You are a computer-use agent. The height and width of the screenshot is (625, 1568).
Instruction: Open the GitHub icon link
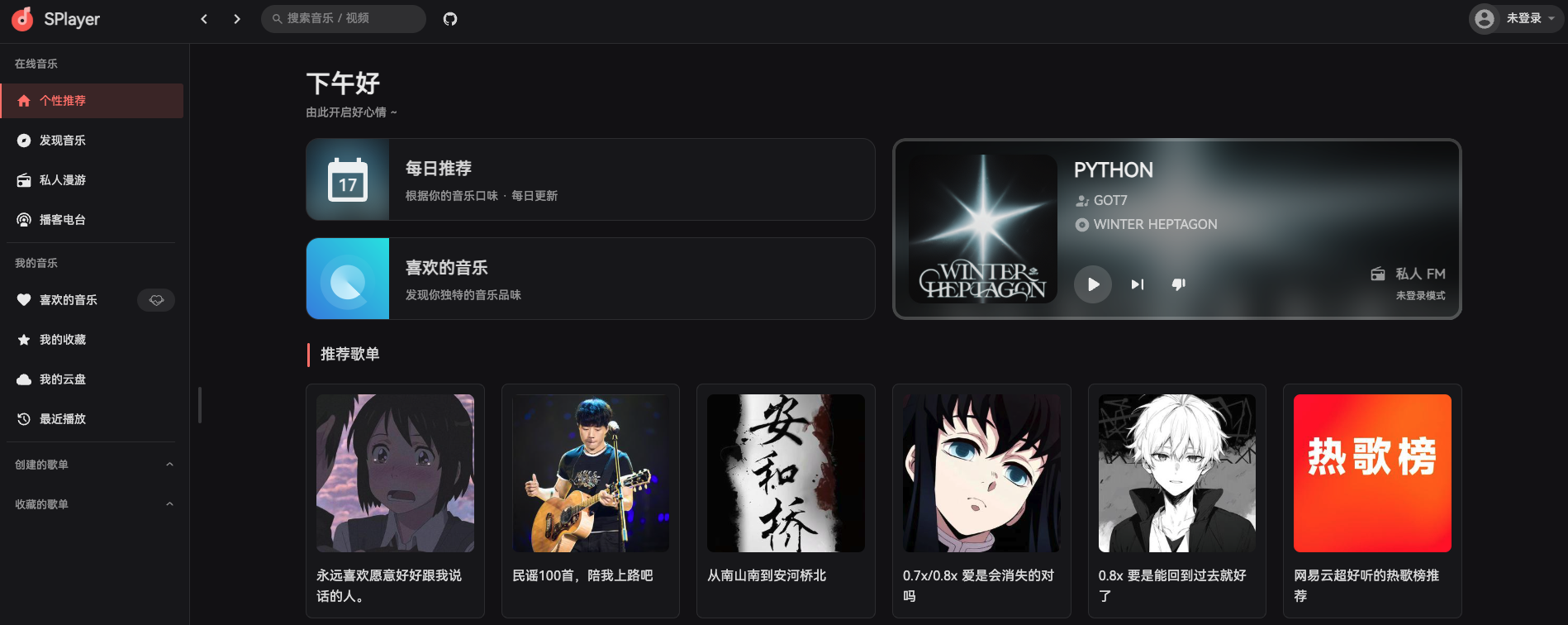point(450,19)
